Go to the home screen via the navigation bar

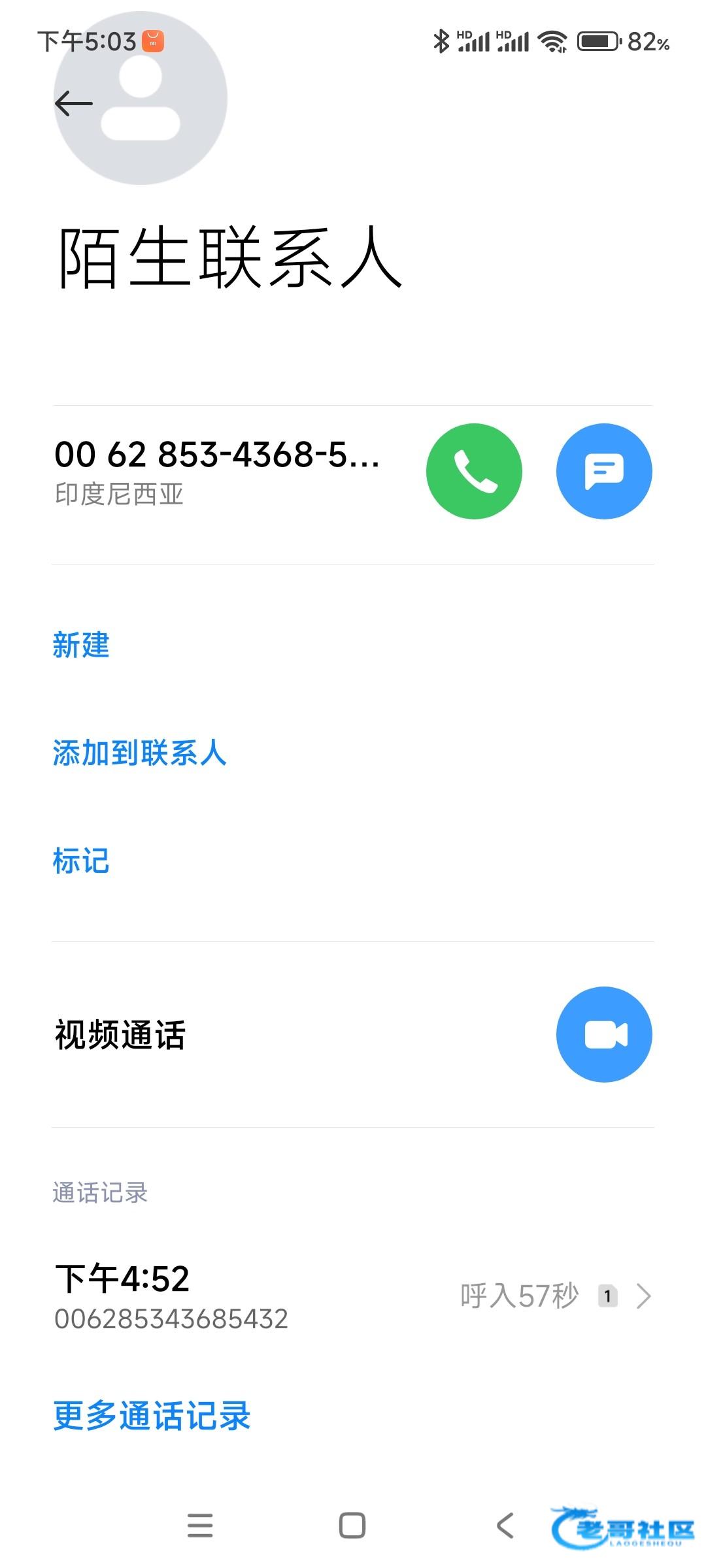coord(352,1526)
